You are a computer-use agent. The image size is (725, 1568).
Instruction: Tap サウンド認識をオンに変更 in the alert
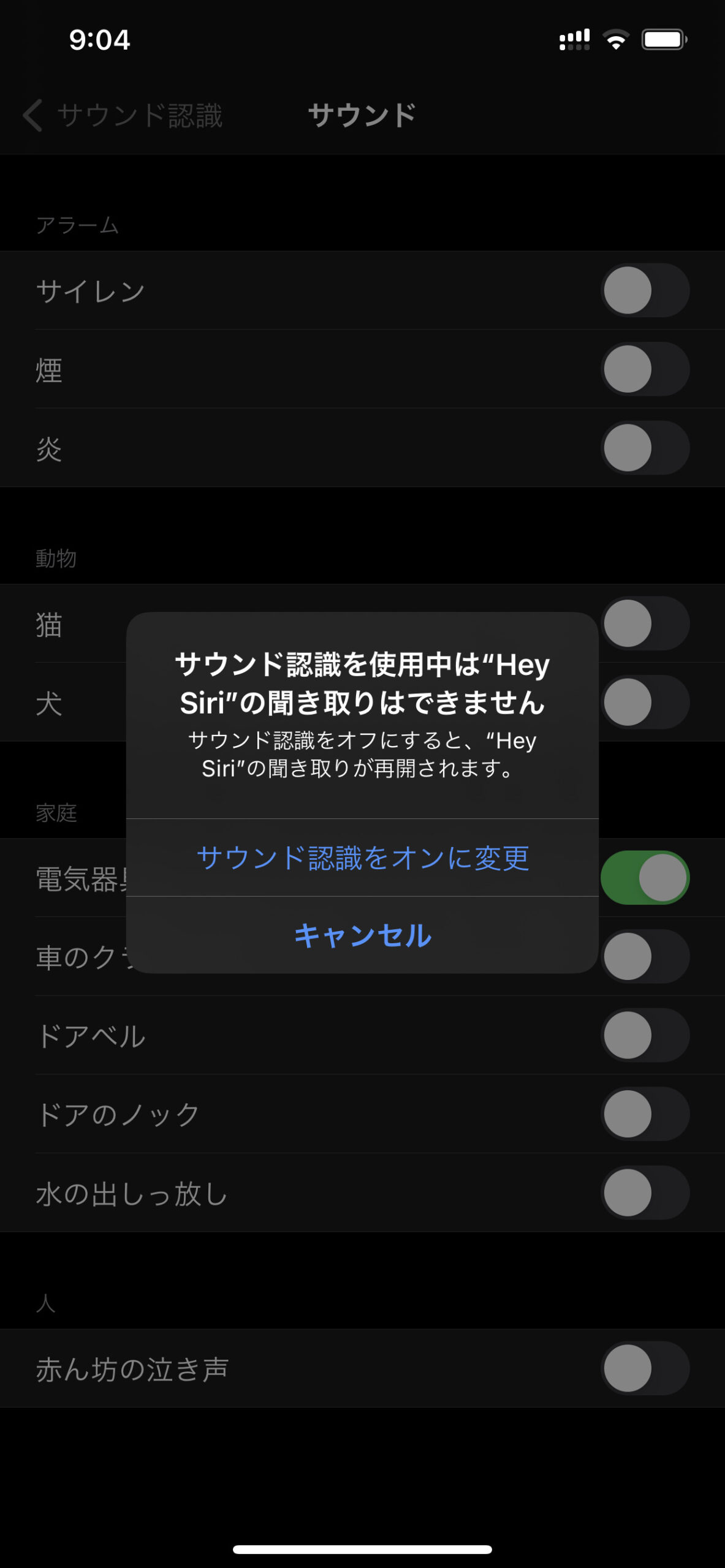tap(362, 858)
